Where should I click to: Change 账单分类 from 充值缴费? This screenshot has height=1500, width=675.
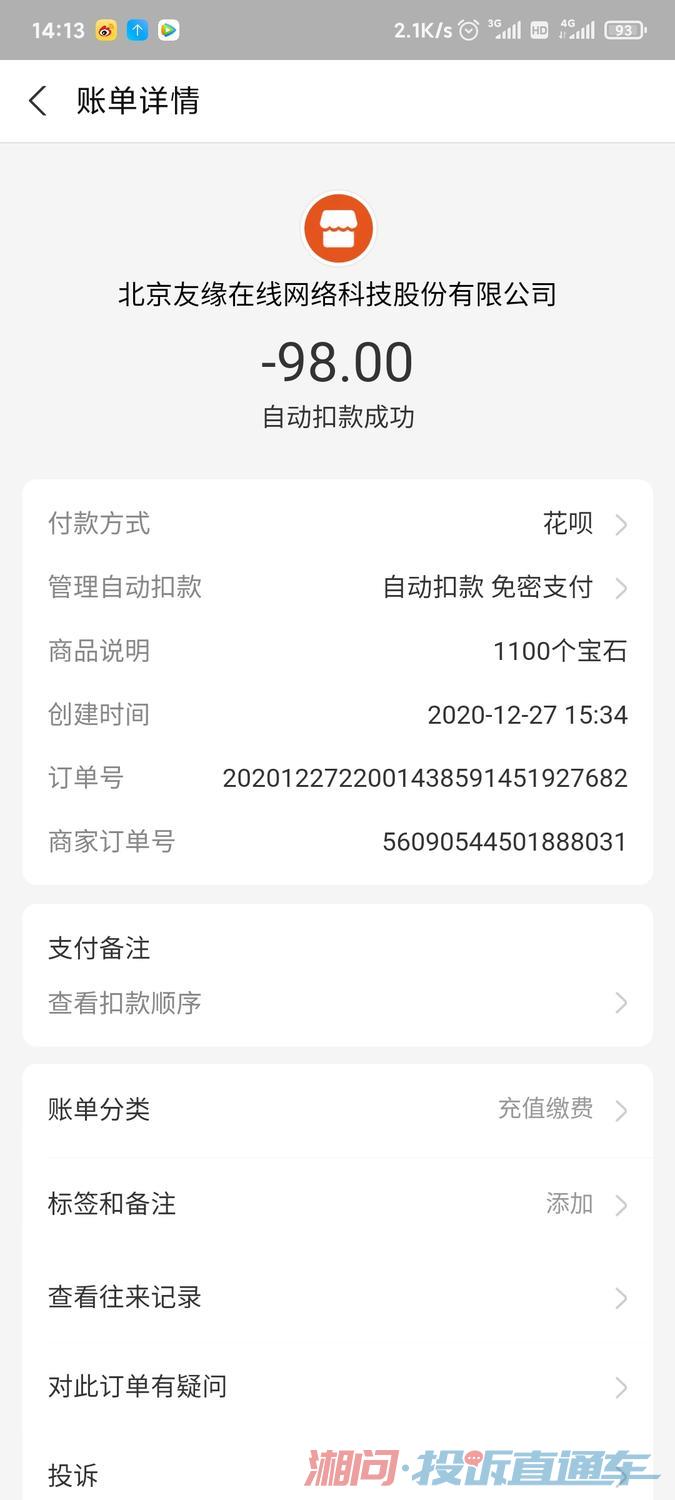pos(337,1109)
